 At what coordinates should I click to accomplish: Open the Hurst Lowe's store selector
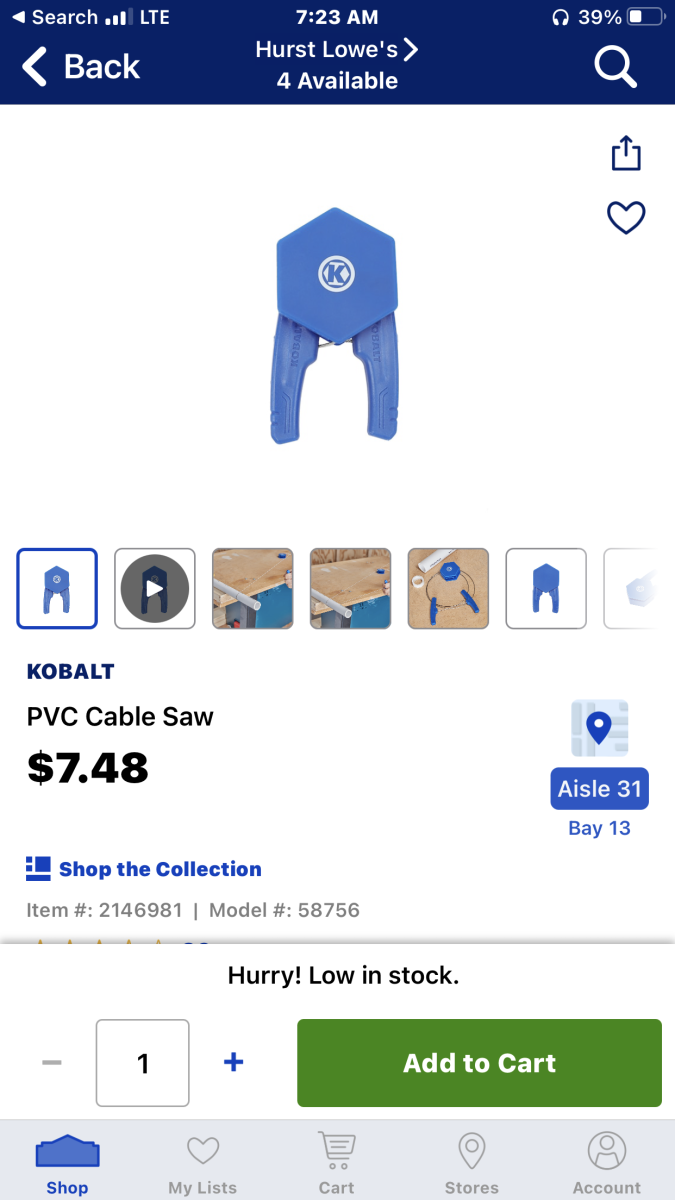tap(337, 64)
